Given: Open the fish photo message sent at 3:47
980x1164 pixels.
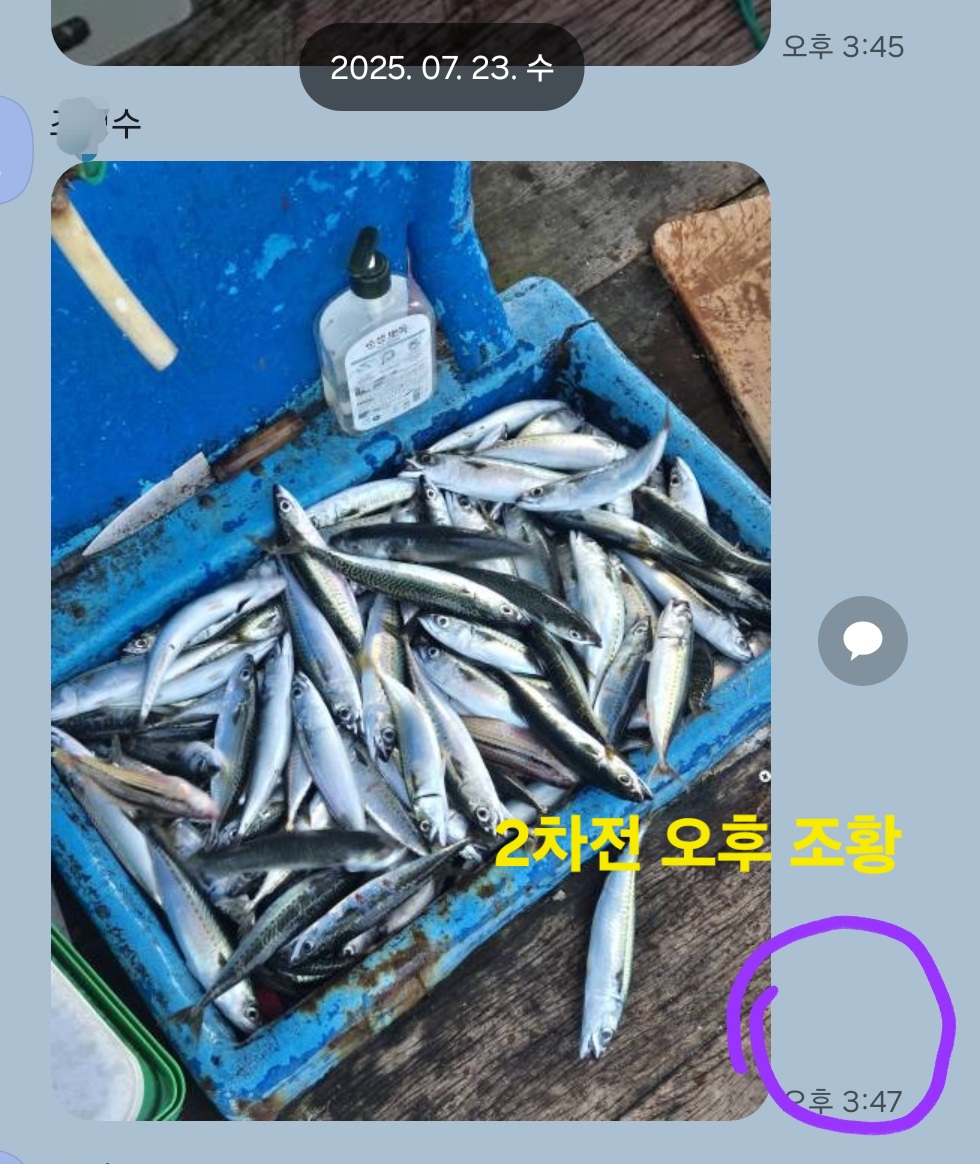Looking at the screenshot, I should point(410,640).
